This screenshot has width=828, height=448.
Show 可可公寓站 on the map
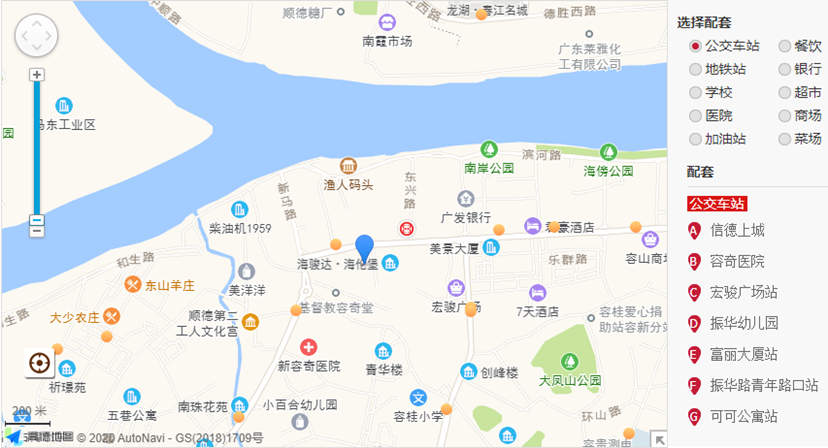tap(743, 416)
